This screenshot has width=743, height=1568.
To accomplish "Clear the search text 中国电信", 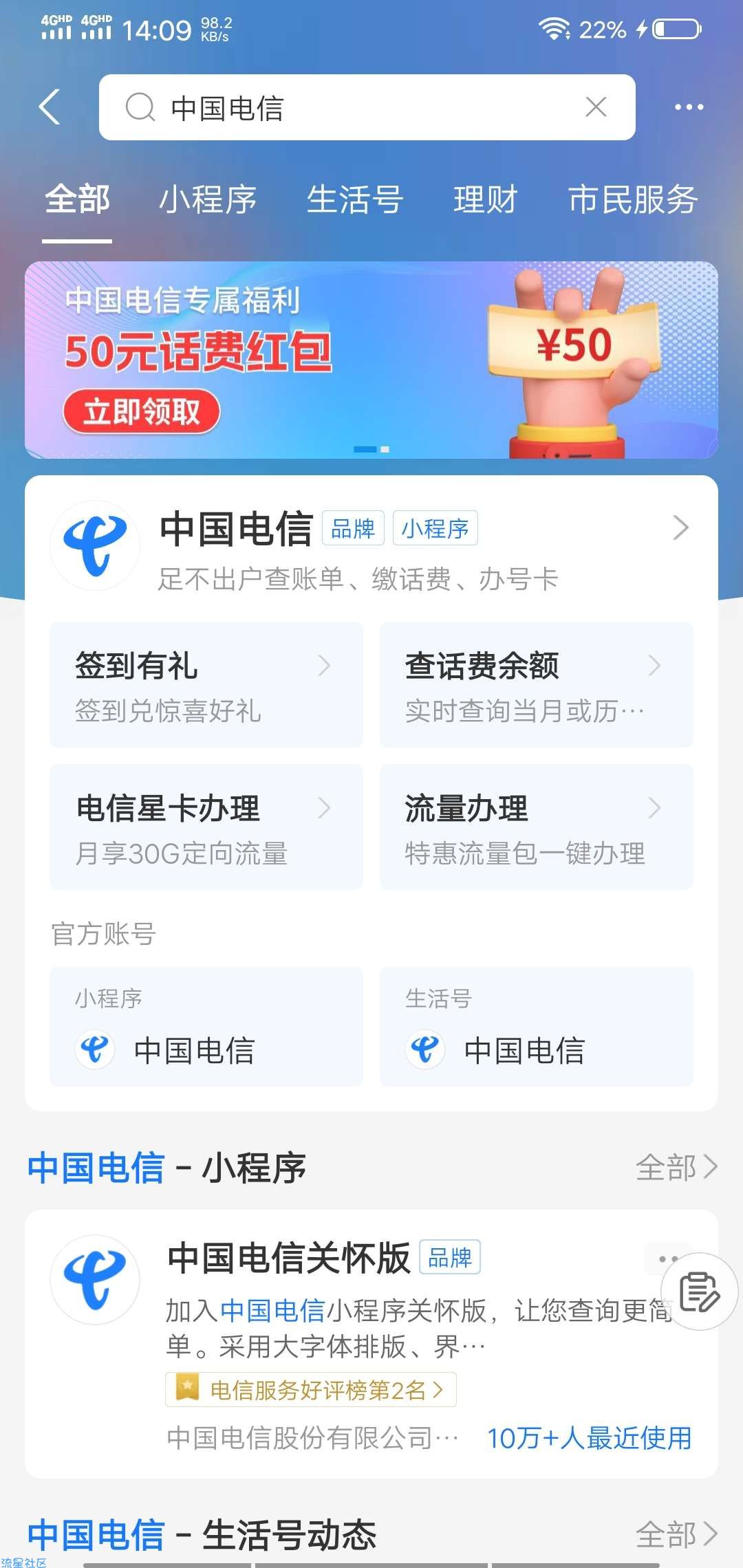I will (596, 107).
